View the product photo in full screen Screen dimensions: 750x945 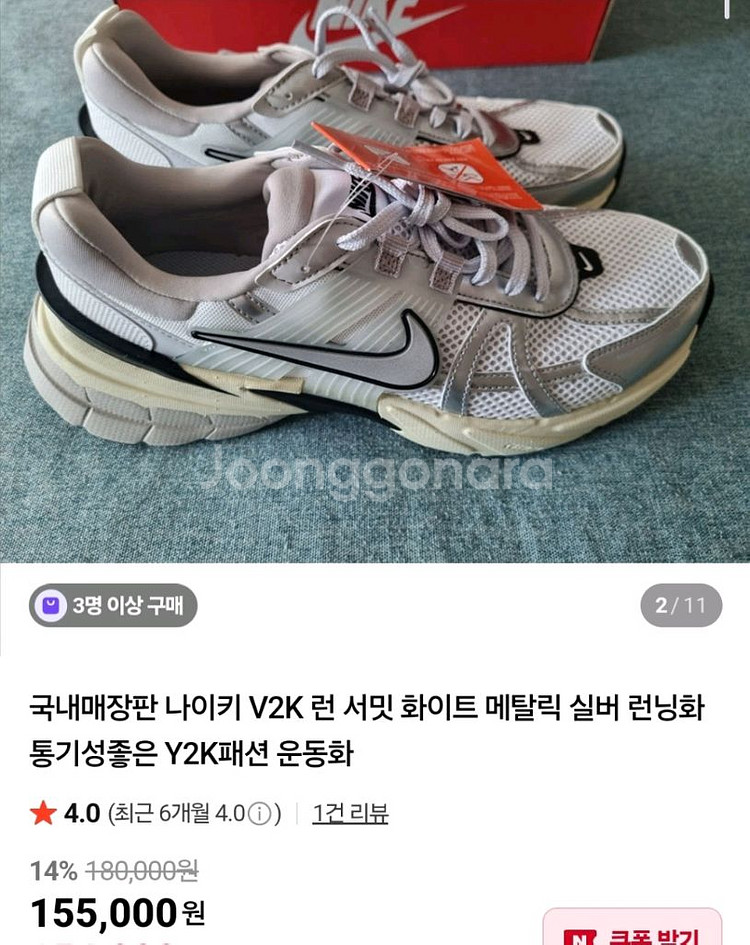tap(375, 280)
